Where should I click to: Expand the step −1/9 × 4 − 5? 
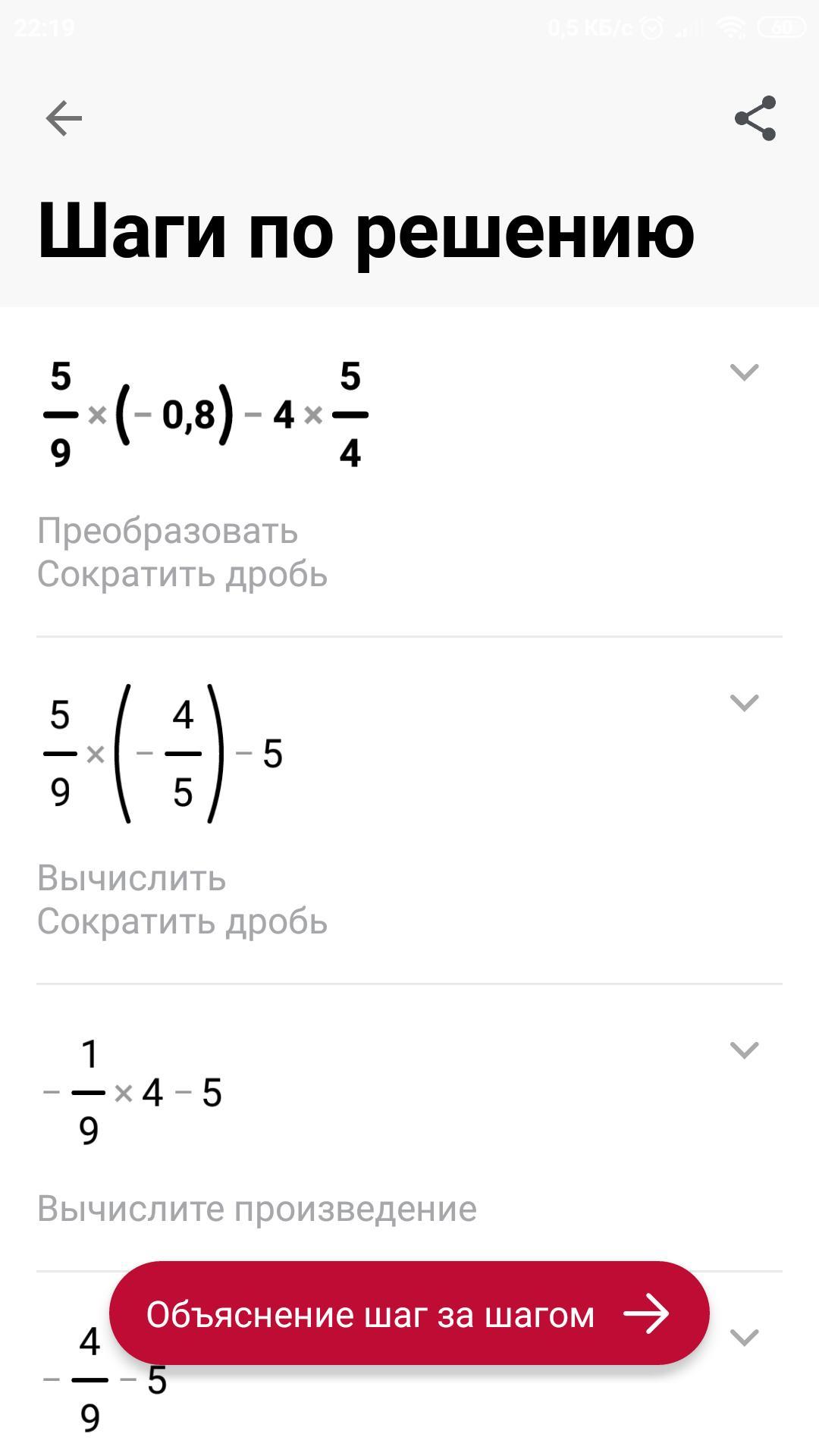click(x=744, y=1050)
